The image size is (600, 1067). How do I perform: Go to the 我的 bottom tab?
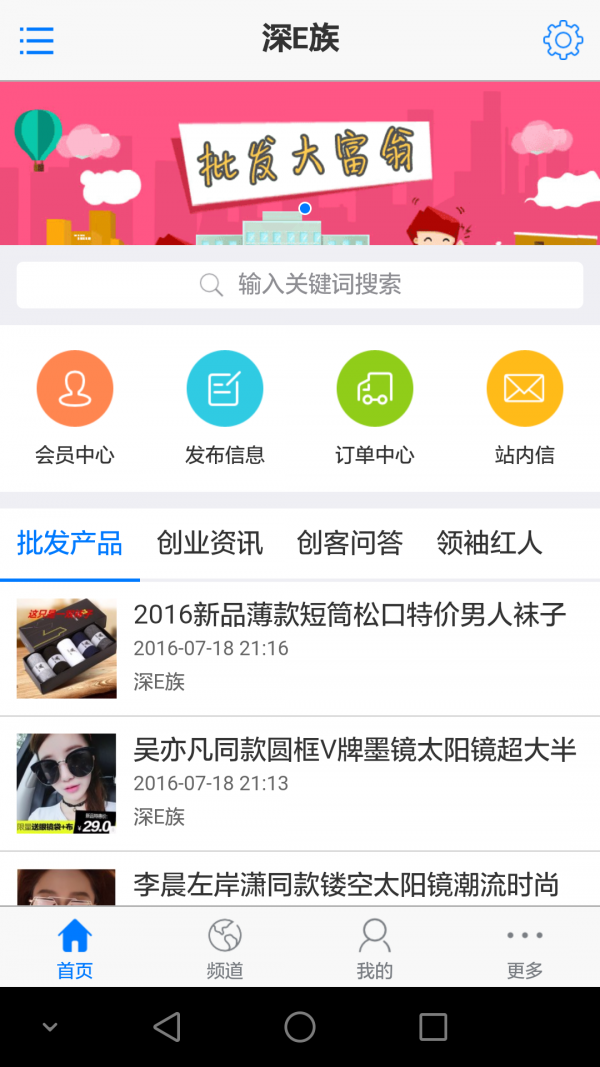click(375, 948)
